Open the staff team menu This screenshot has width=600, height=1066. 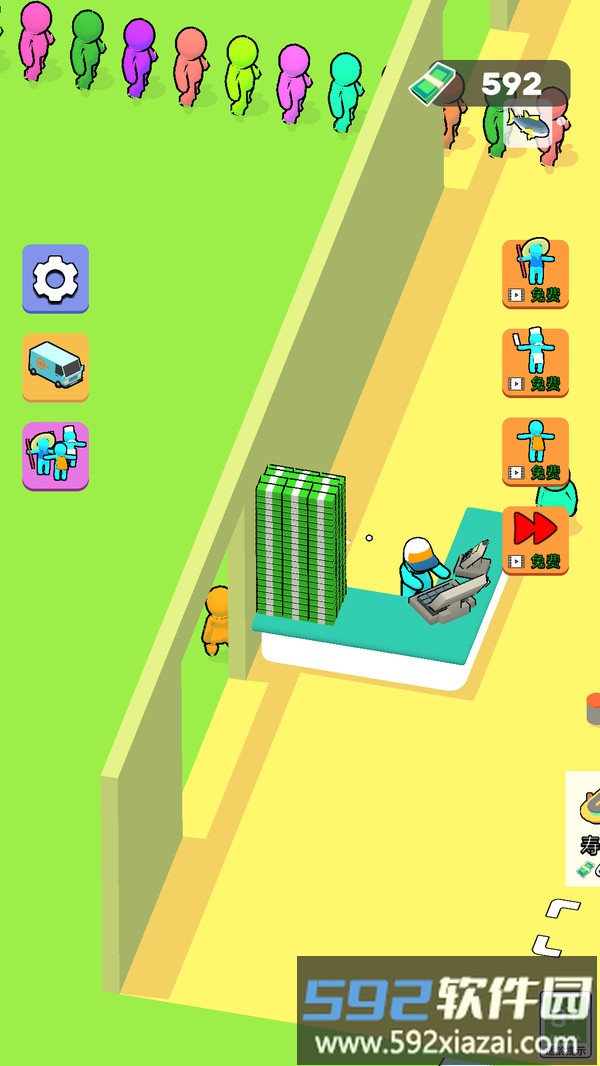[x=56, y=455]
